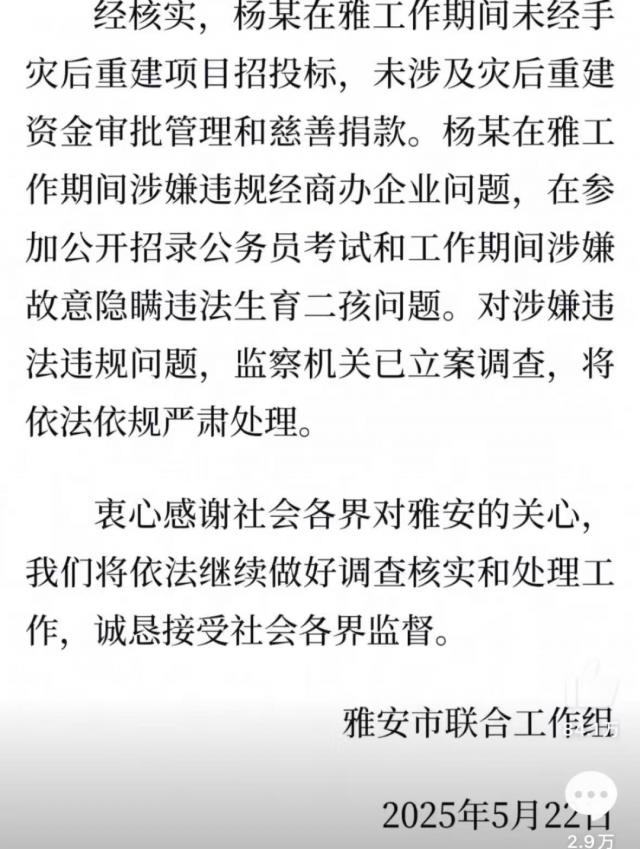The height and width of the screenshot is (849, 640).
Task: Open the comments with 2.9万 replies
Action: coord(597,798)
